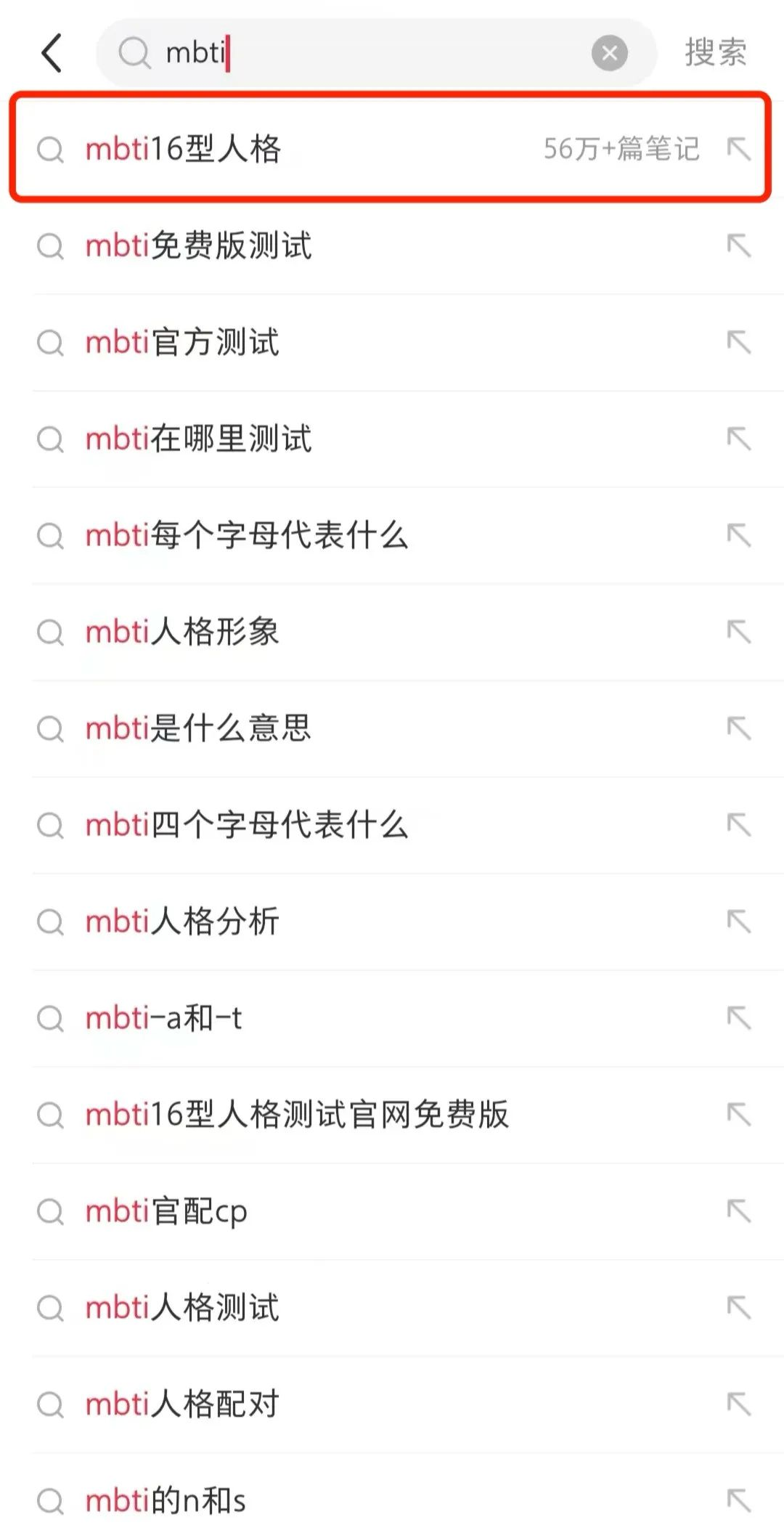Choose mbti四个字母代表什么

[x=247, y=825]
